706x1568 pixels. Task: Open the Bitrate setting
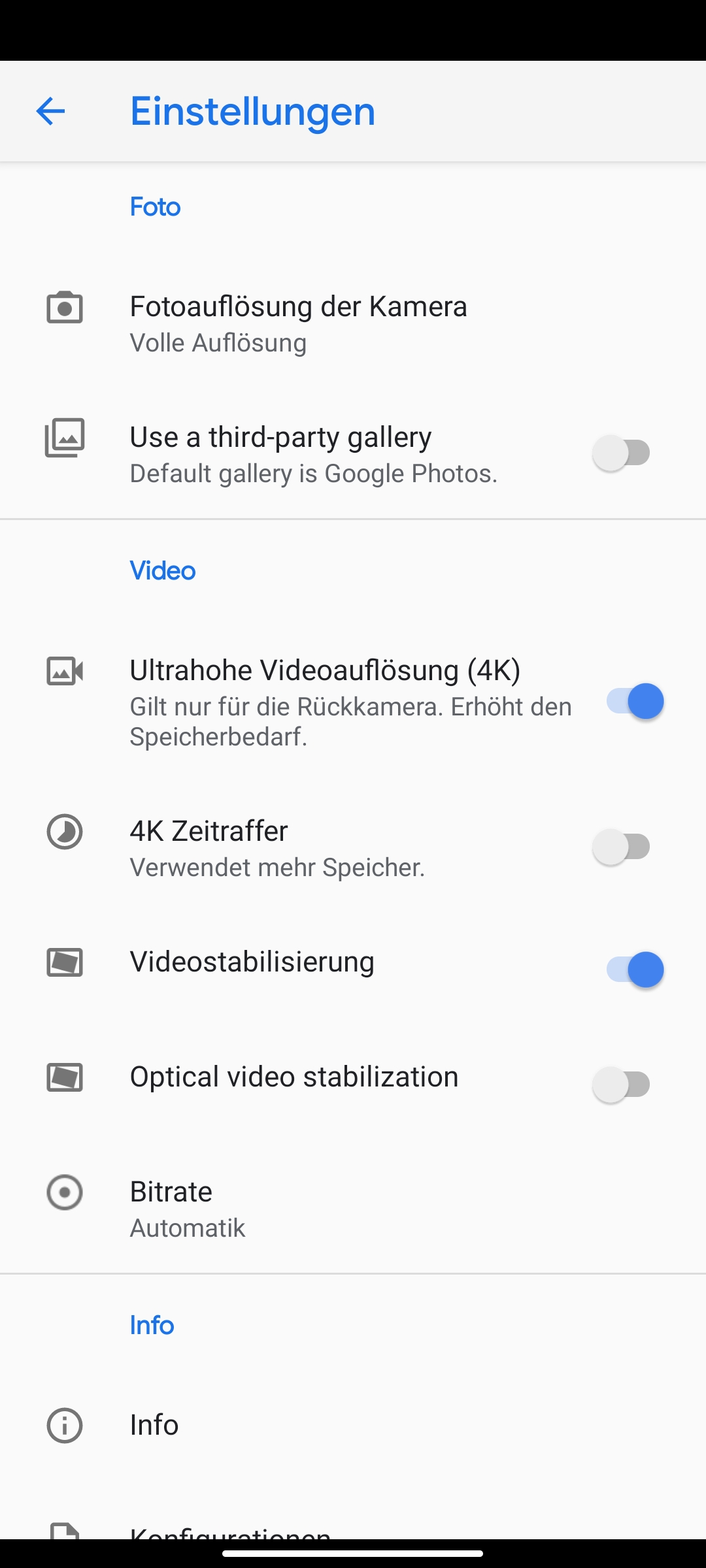point(353,1209)
